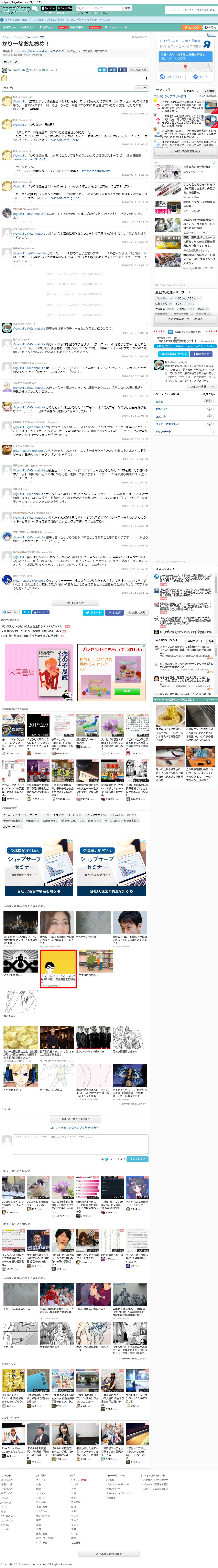
Task: Open the comment app link (無料)
Action: pyautogui.click(x=75, y=1127)
